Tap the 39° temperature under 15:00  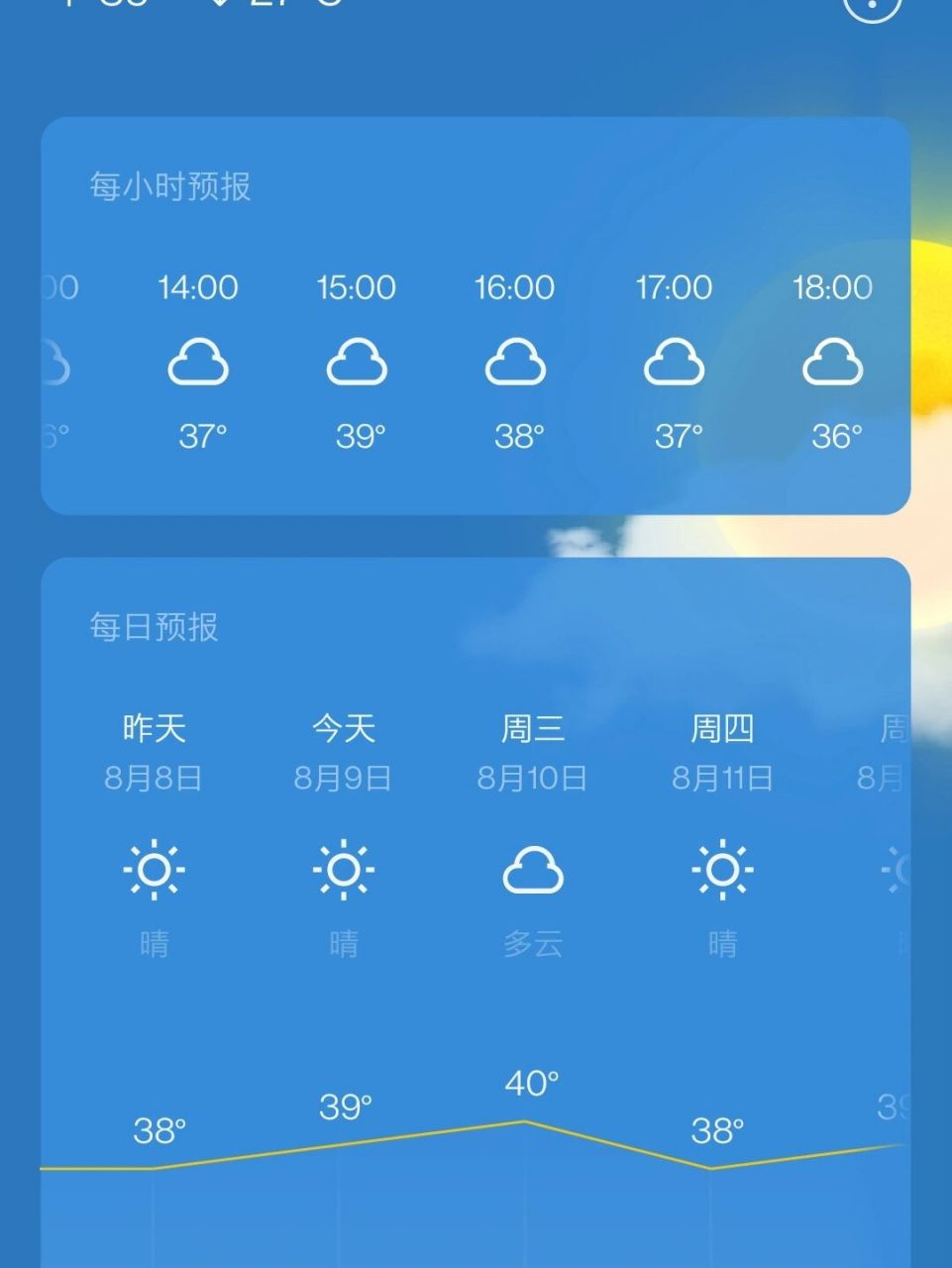[358, 436]
